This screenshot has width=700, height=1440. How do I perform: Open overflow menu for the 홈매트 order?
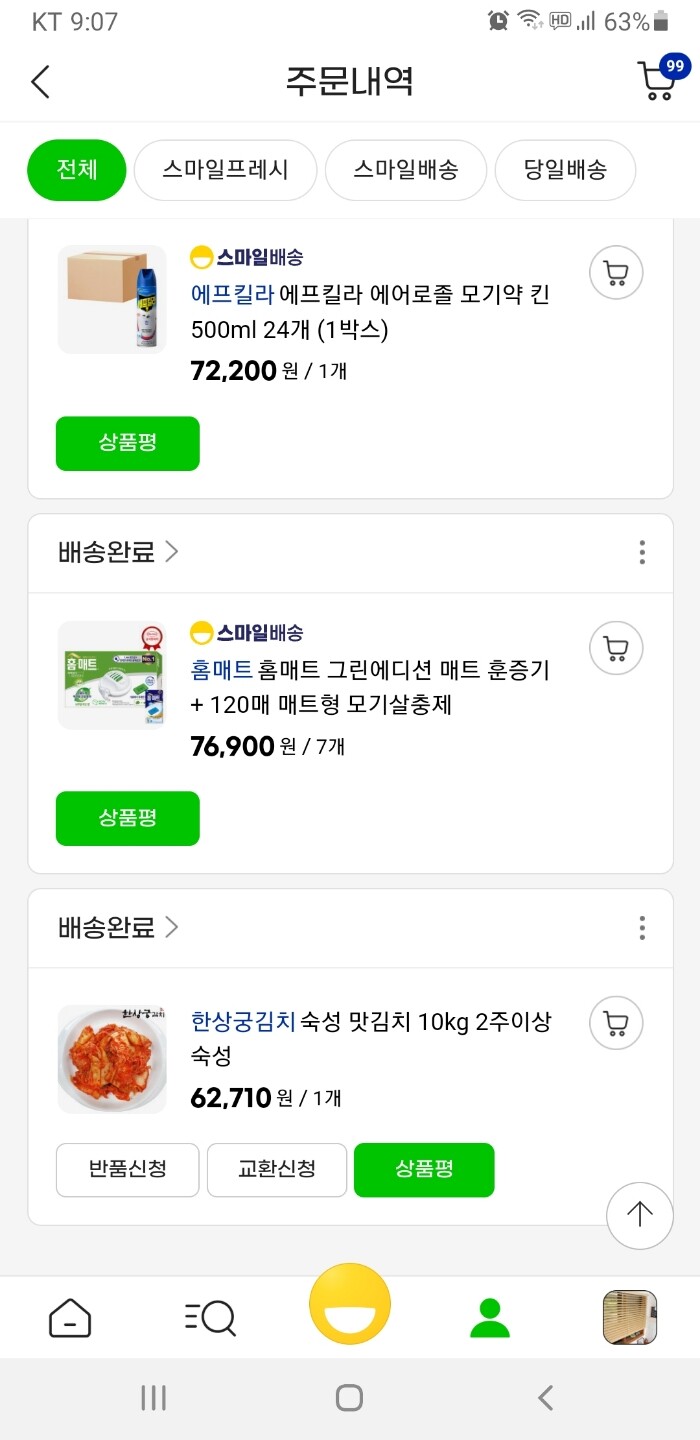pos(642,552)
